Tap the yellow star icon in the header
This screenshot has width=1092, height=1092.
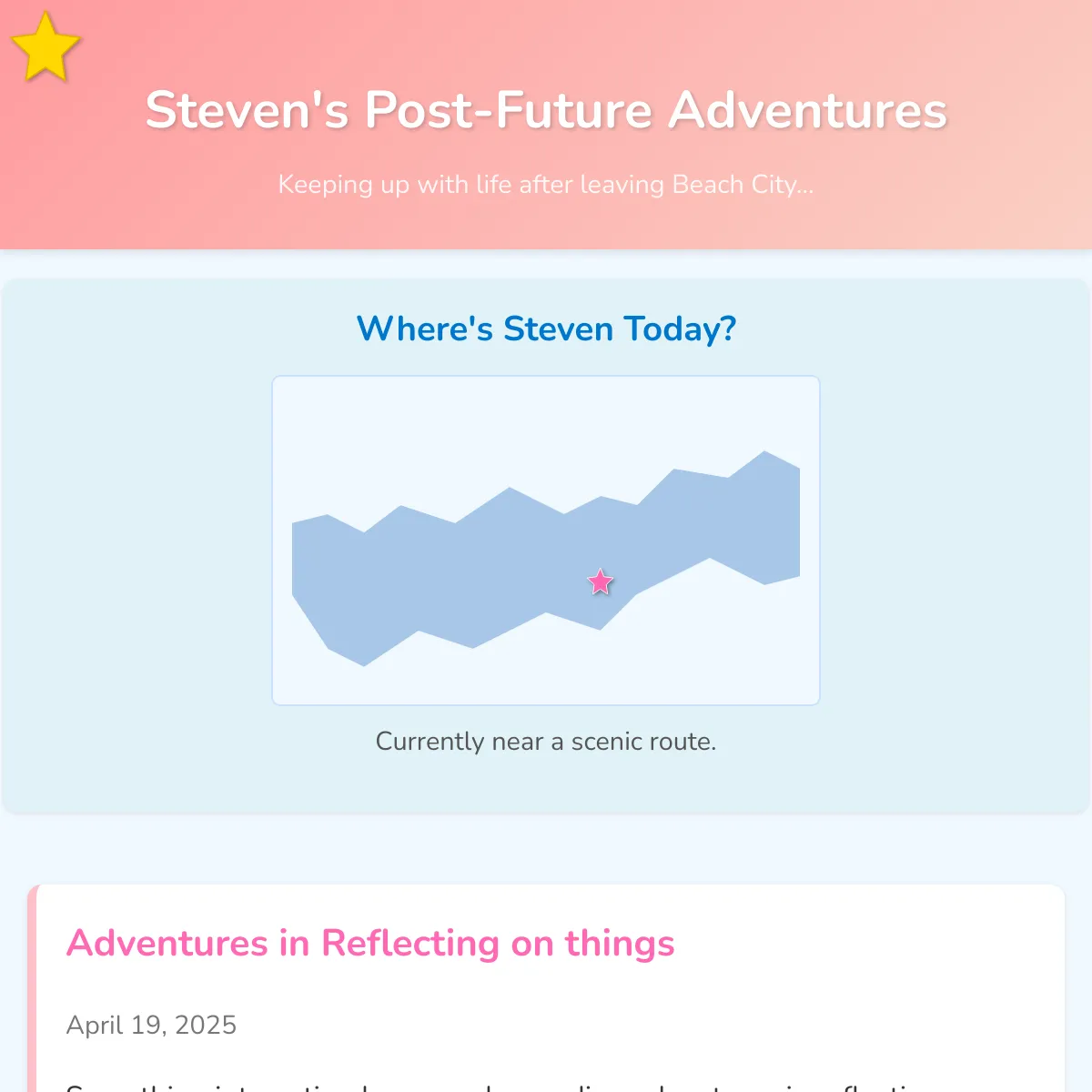[45, 46]
